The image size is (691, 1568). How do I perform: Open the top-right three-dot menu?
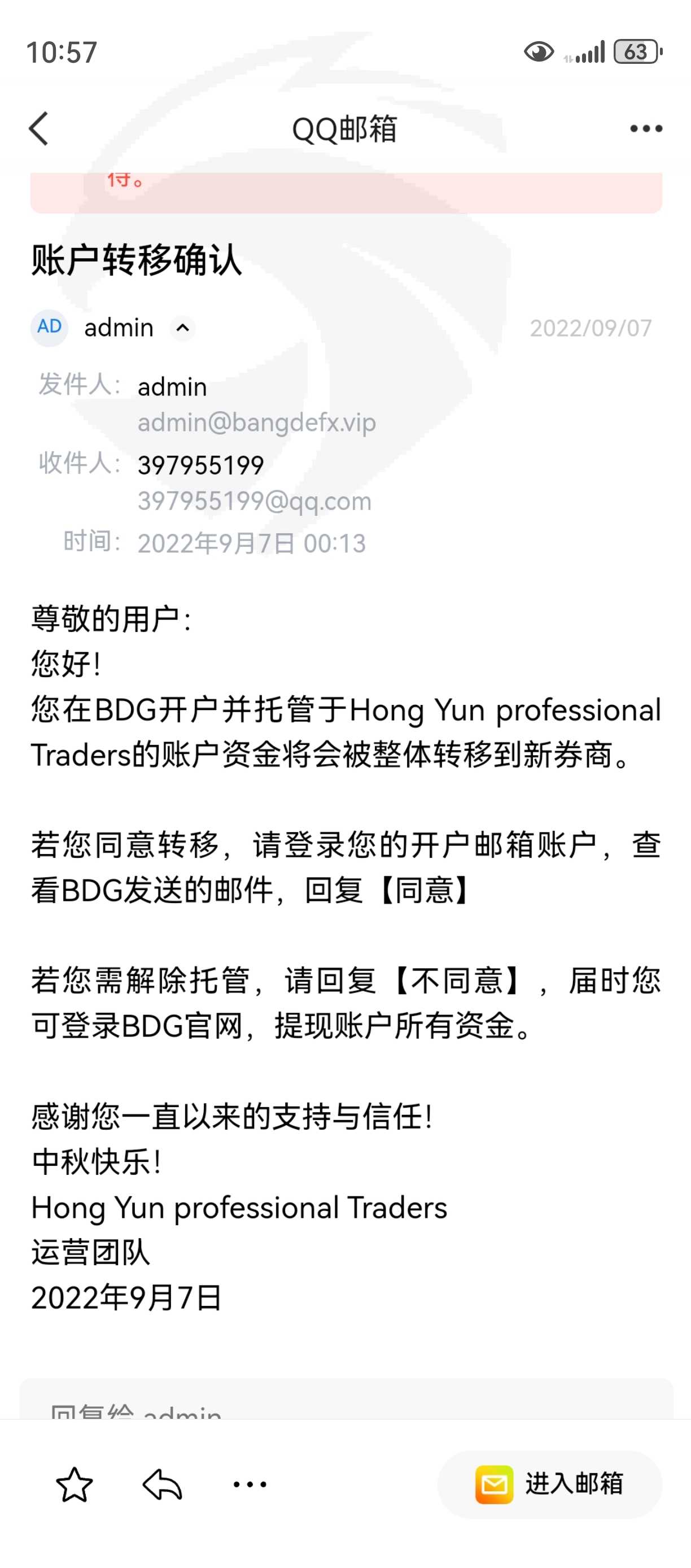[x=646, y=128]
